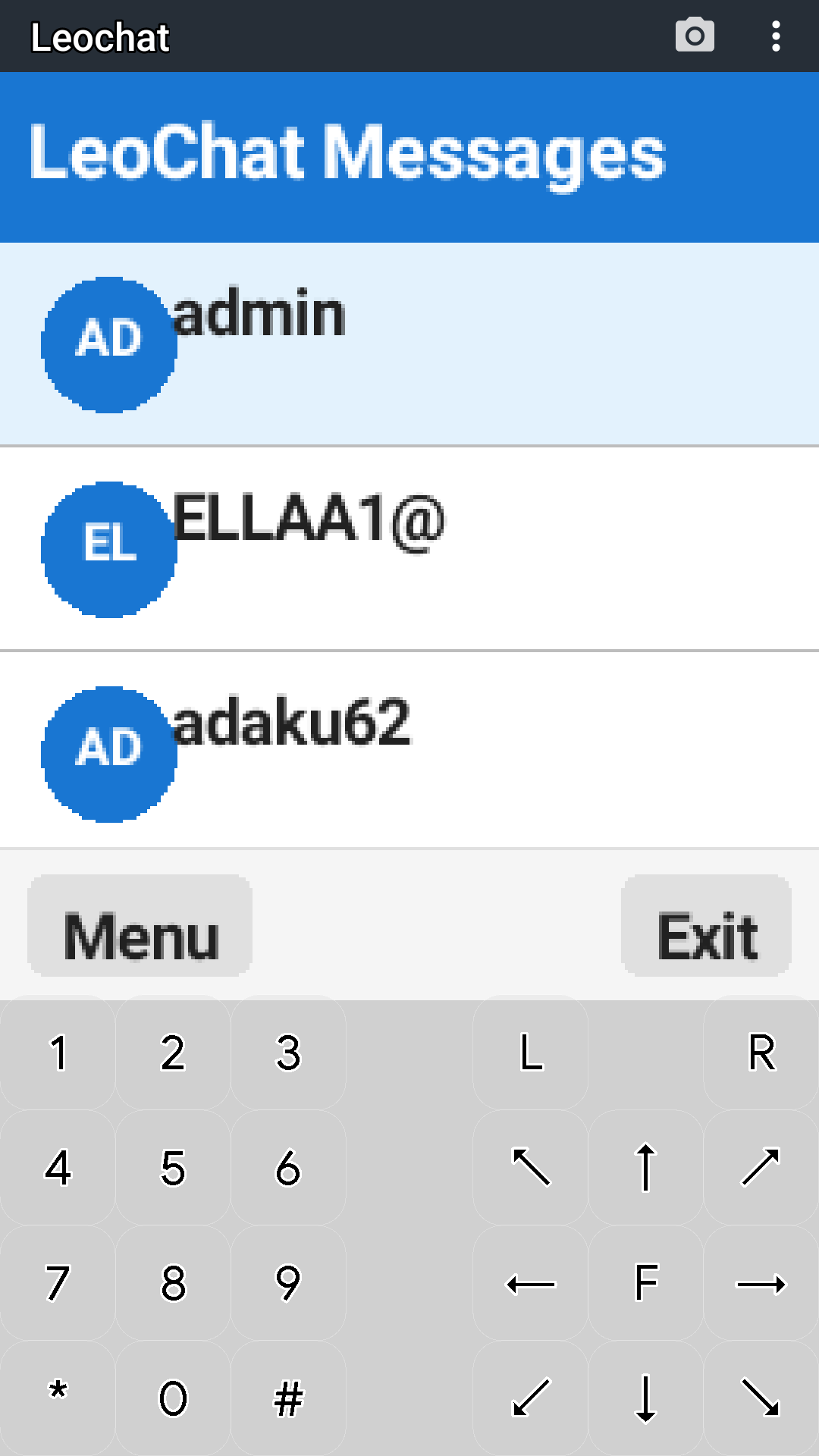The width and height of the screenshot is (819, 1456).
Task: Tap the number 0 key
Action: click(173, 1397)
